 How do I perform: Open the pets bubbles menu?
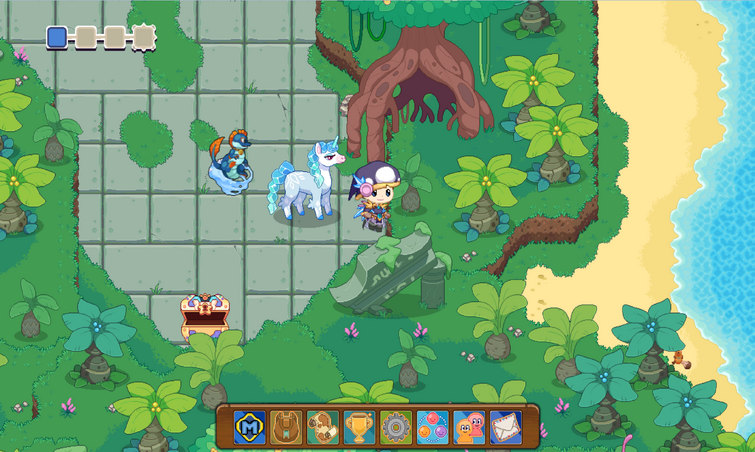[432, 427]
